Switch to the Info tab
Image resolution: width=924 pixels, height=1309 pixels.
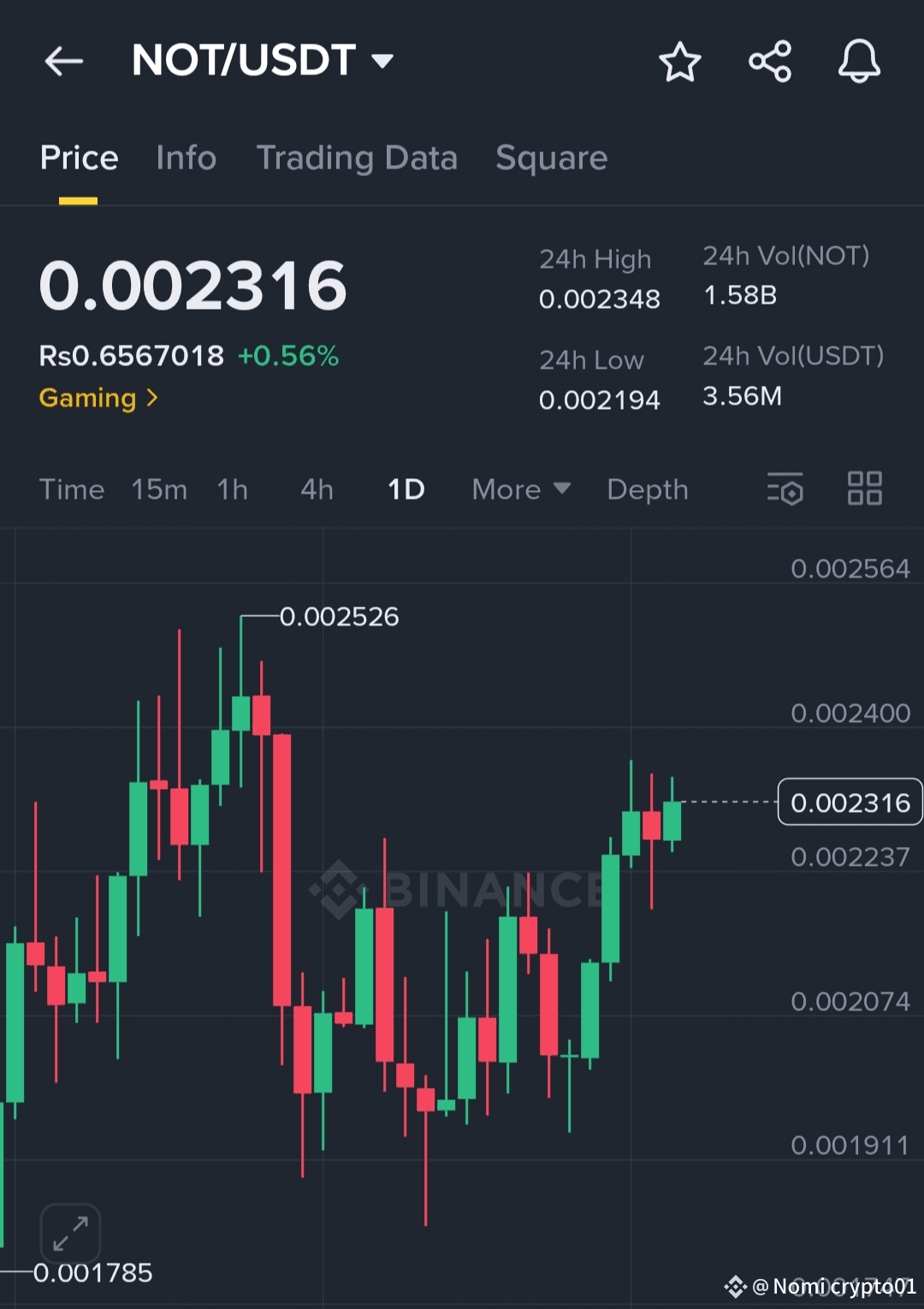[x=186, y=158]
